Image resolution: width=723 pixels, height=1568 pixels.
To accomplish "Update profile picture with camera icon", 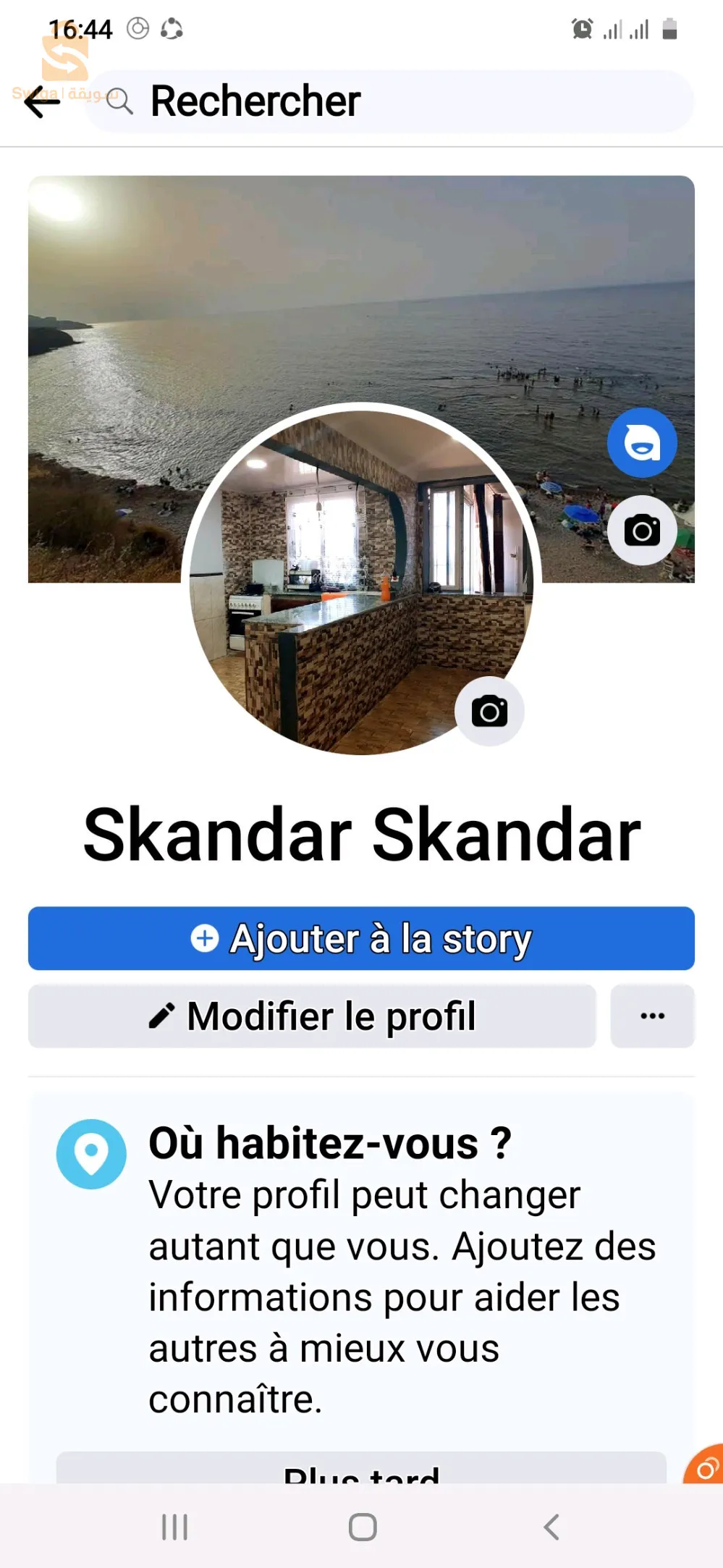I will (489, 711).
